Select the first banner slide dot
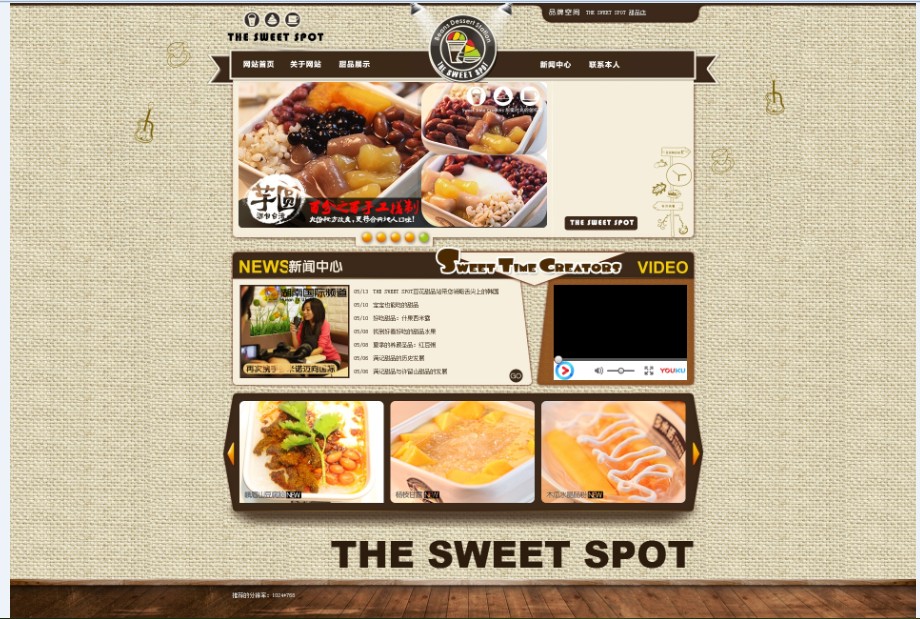Image resolution: width=920 pixels, height=619 pixels. [368, 238]
